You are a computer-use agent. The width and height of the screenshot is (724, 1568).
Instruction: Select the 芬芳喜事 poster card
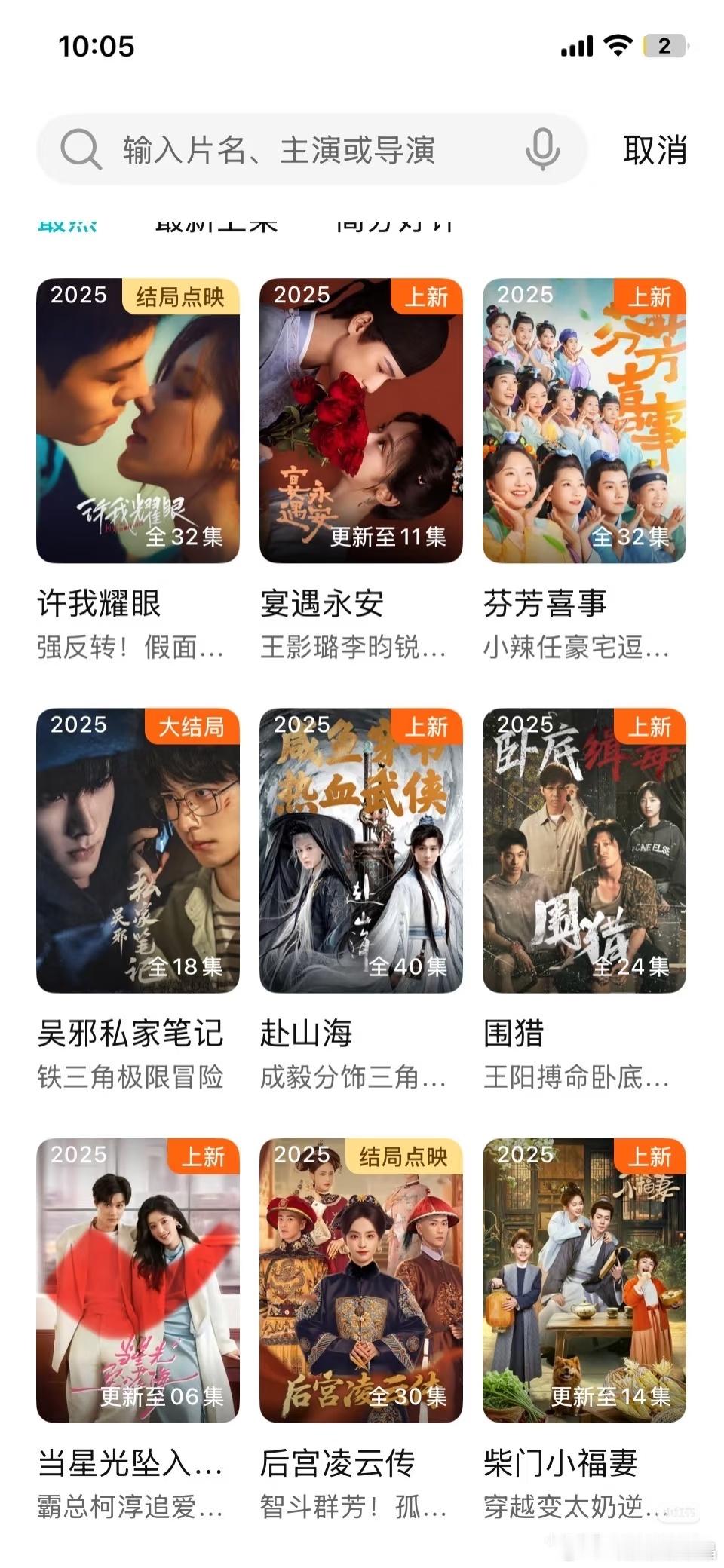pyautogui.click(x=584, y=421)
